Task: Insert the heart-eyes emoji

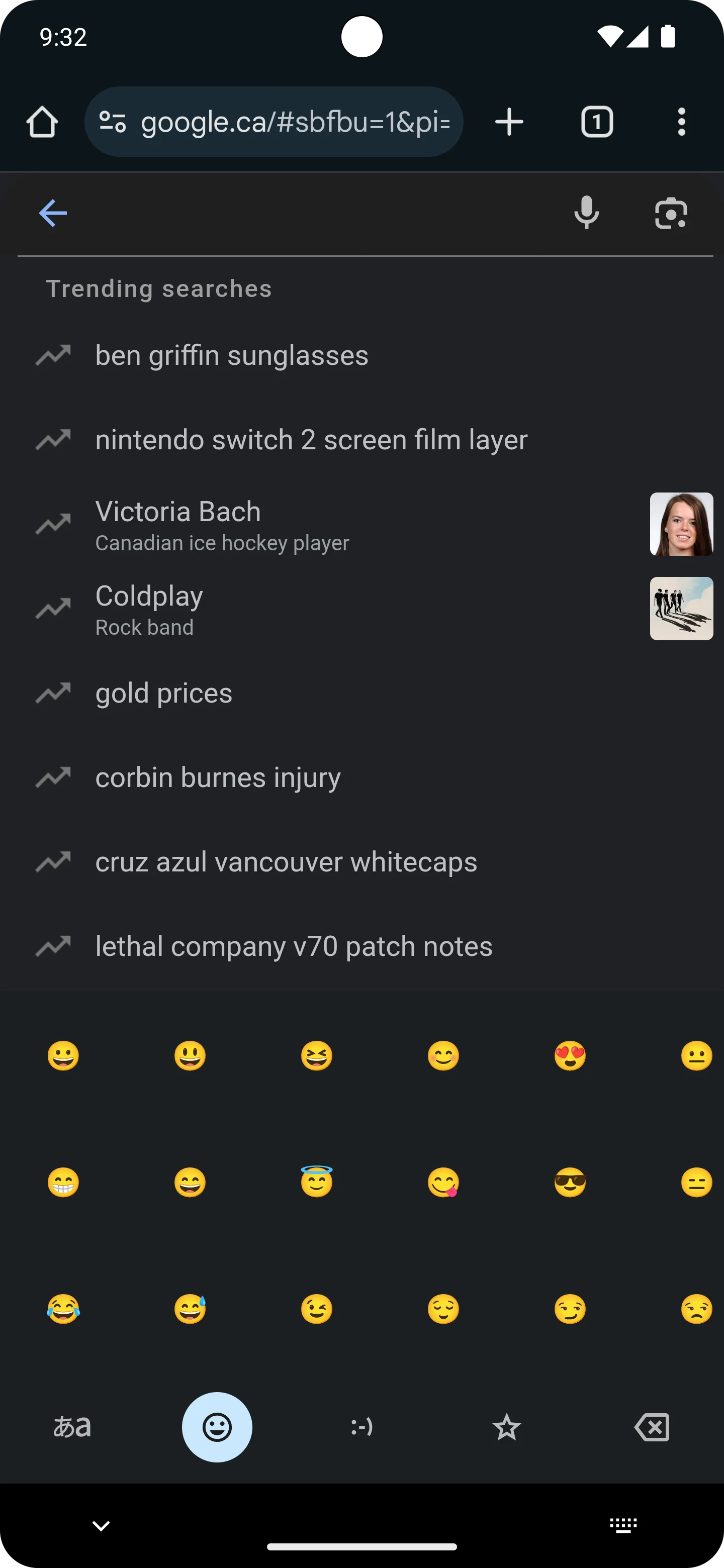Action: [x=570, y=1055]
